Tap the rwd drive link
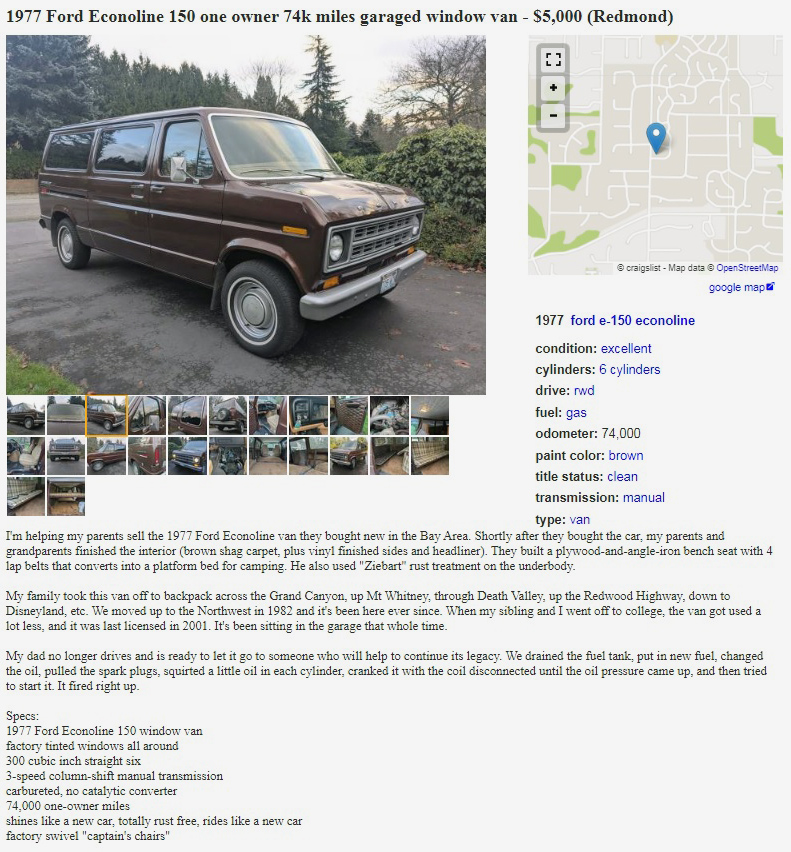Screen dimensions: 791x852 (x=584, y=391)
